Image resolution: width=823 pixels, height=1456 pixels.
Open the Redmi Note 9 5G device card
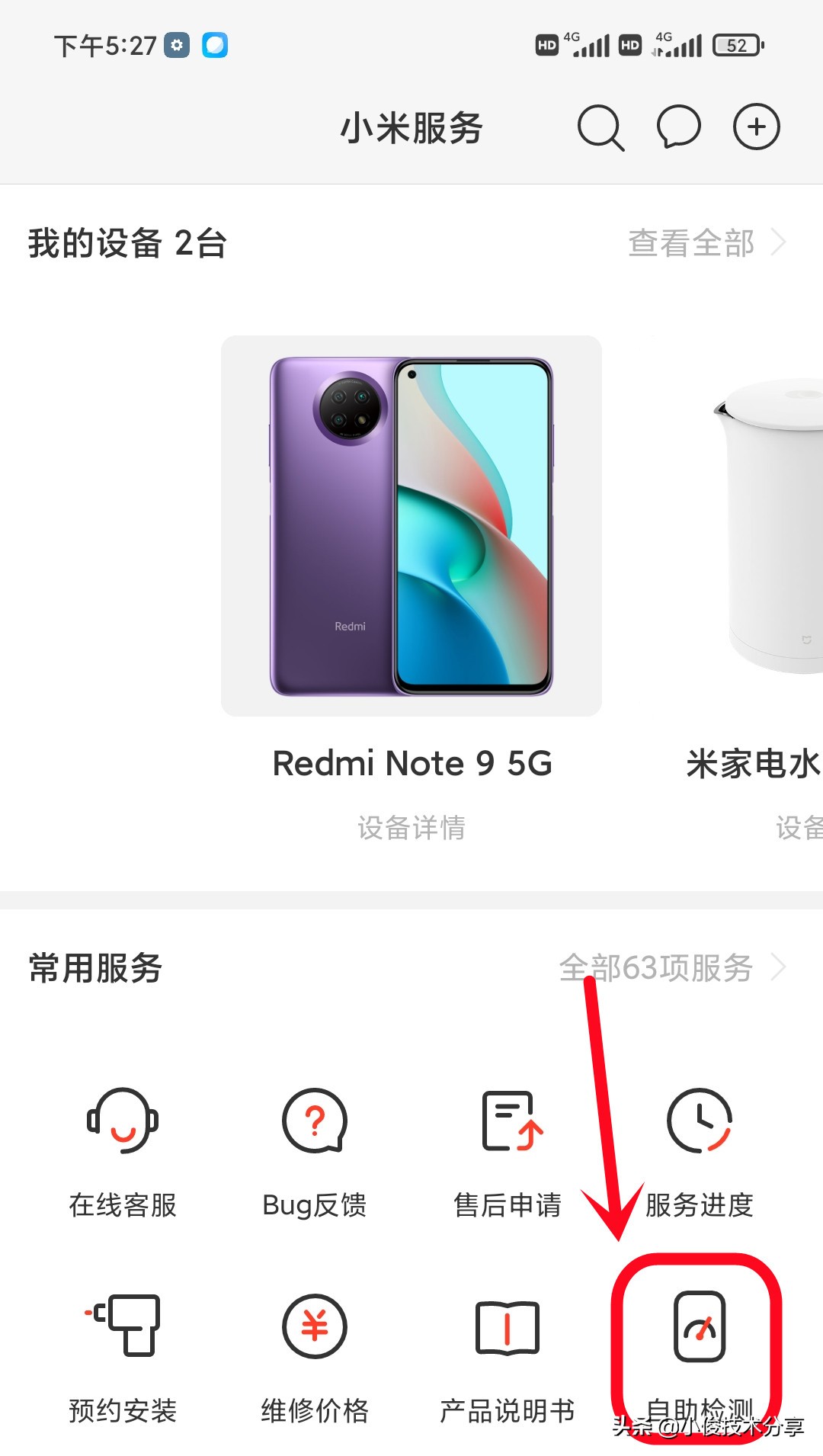(411, 526)
